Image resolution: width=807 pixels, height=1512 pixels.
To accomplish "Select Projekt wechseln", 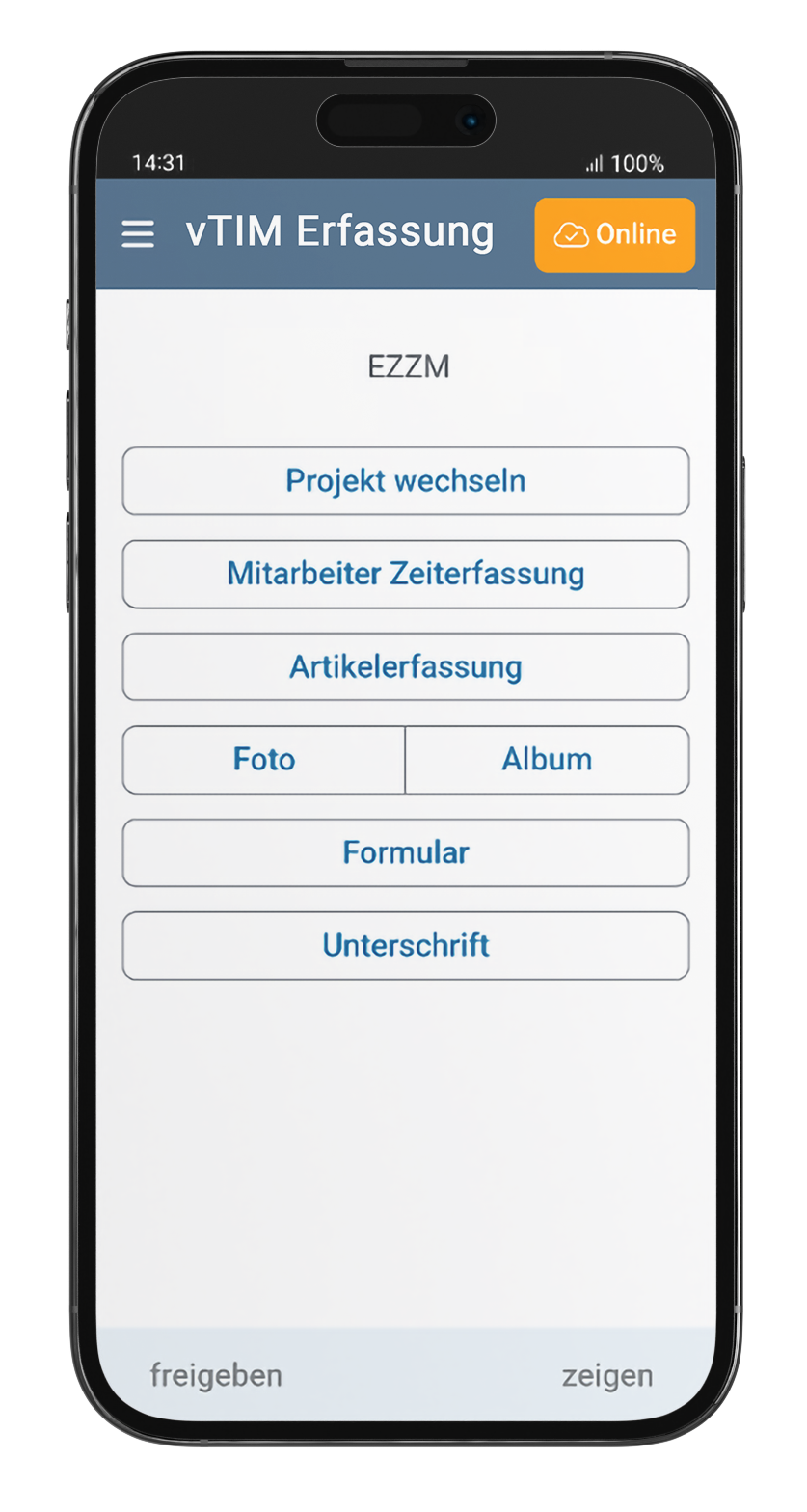I will (405, 480).
